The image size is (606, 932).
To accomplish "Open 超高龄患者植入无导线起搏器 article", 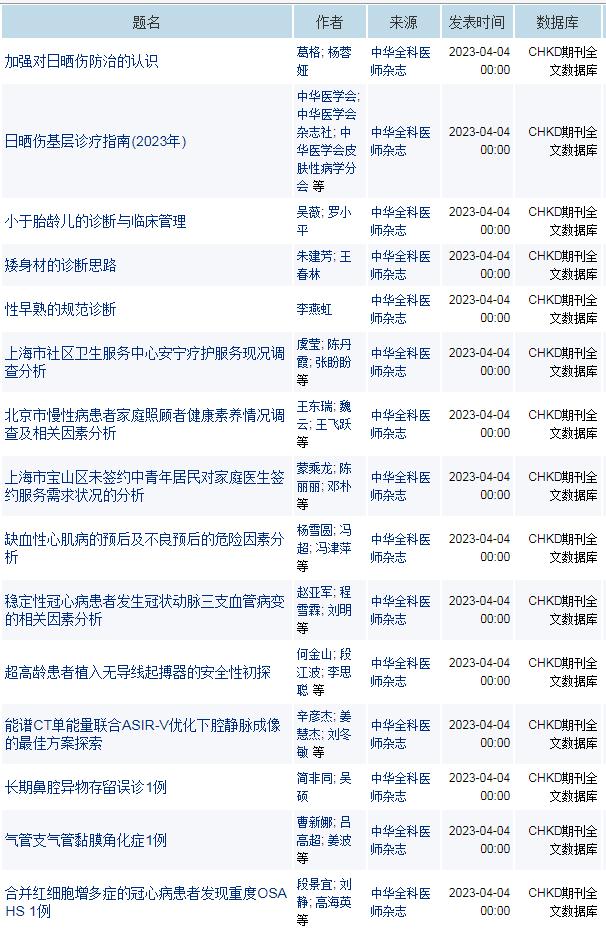I will [138, 672].
